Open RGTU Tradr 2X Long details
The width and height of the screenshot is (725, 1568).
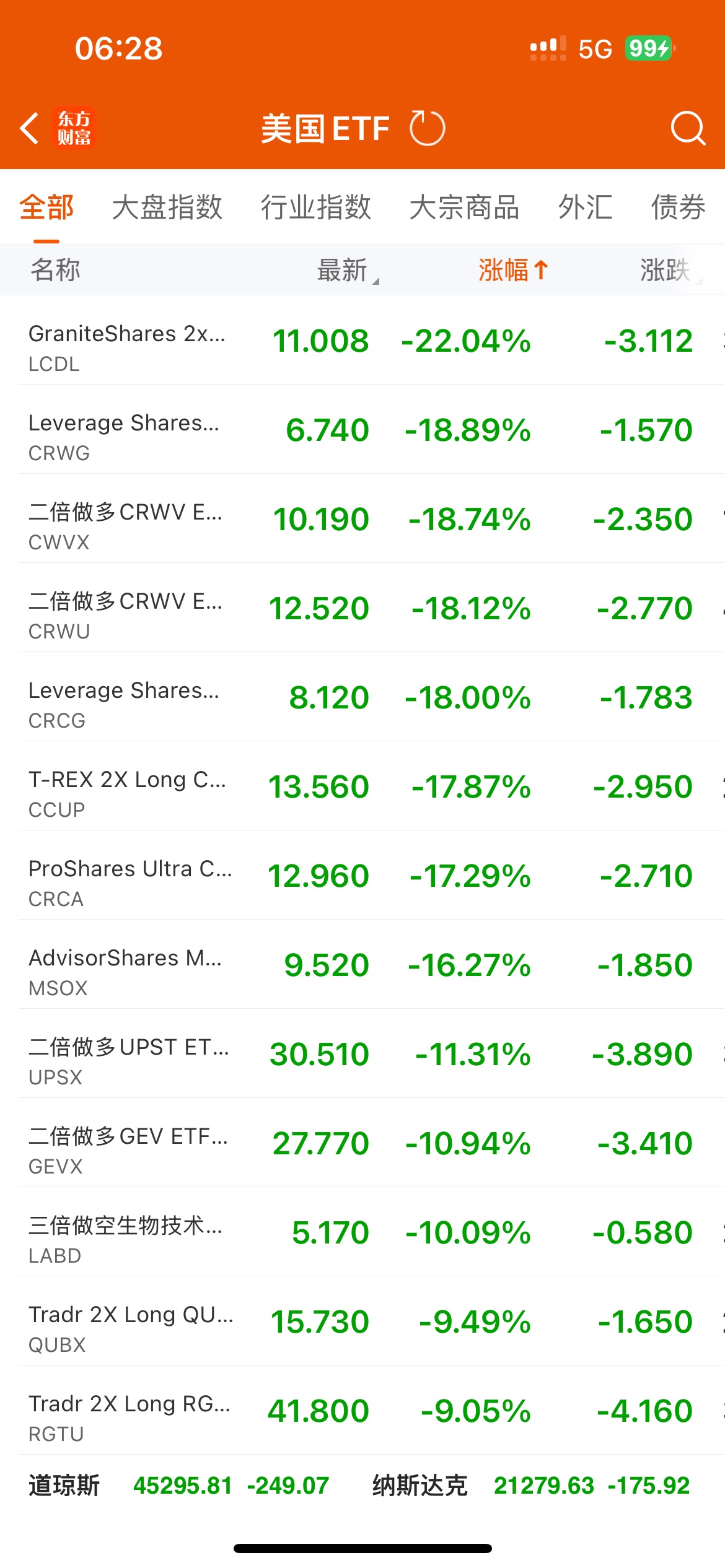point(362,1411)
